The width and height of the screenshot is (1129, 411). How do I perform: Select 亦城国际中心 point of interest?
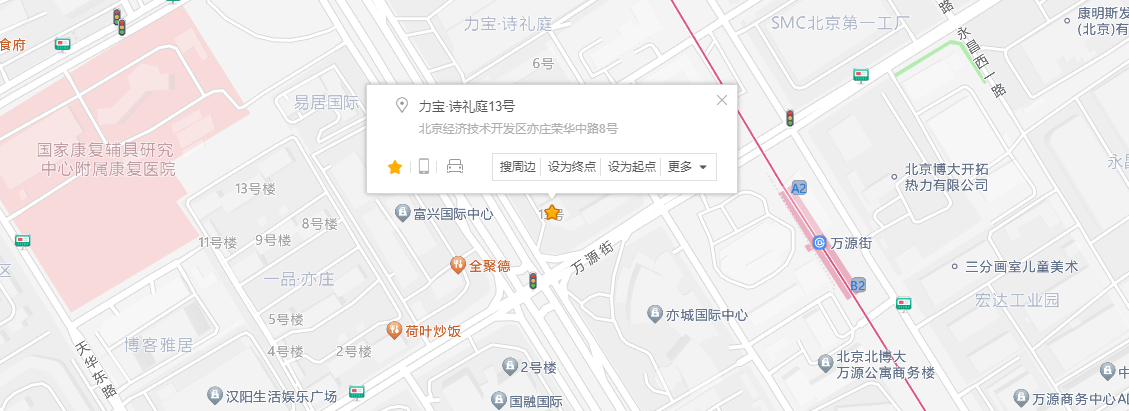click(655, 314)
